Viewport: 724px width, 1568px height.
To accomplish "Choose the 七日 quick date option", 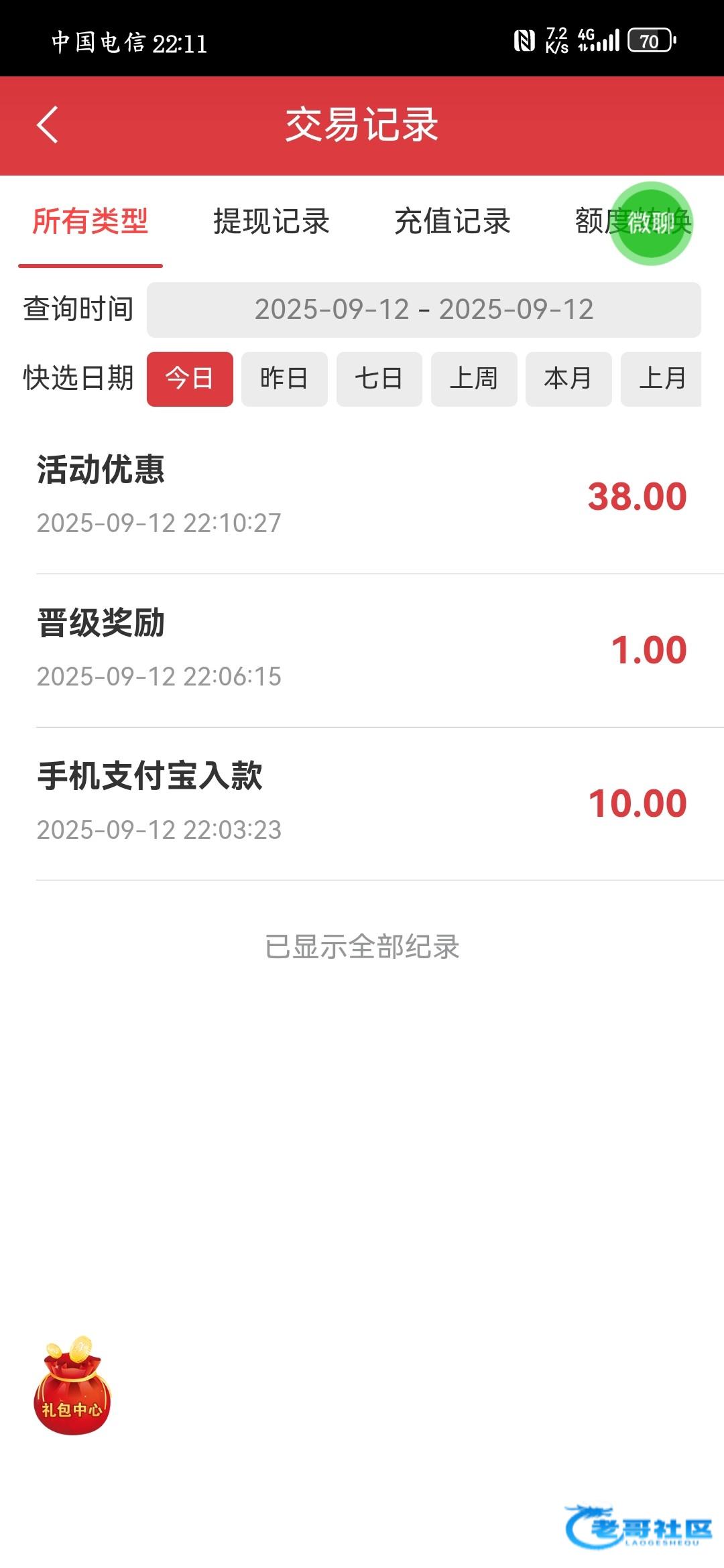I will click(379, 379).
